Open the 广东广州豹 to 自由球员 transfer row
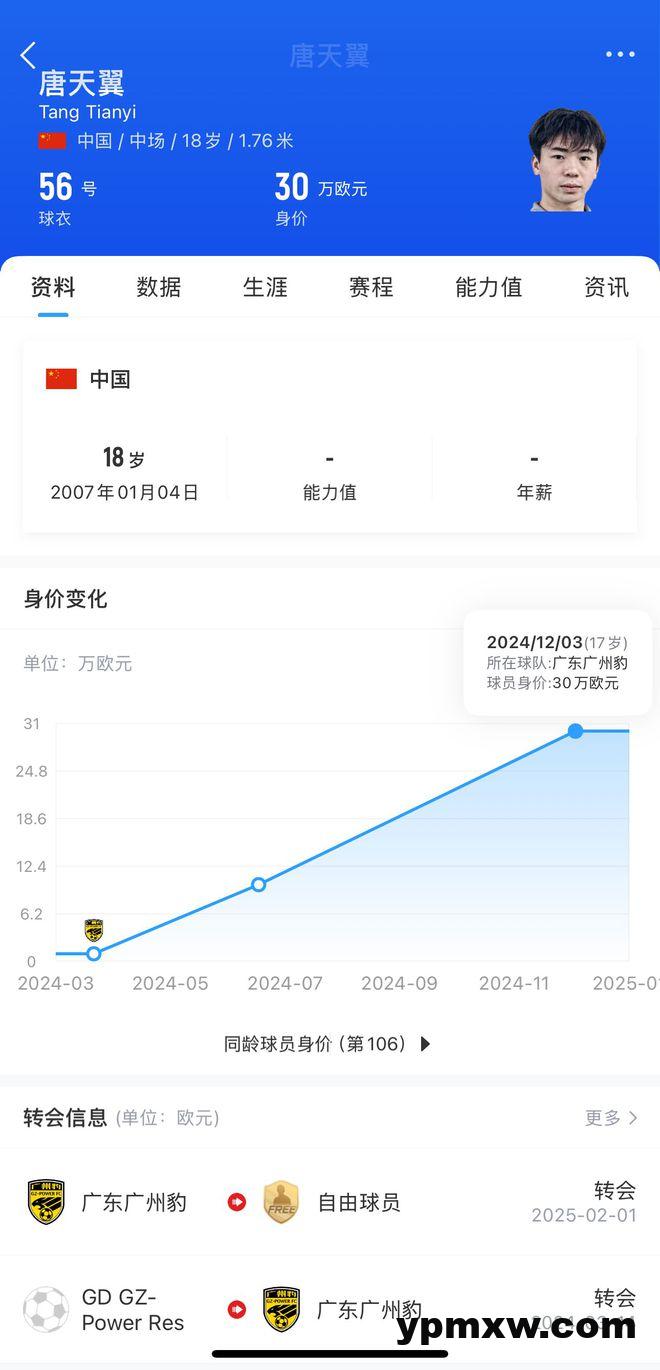660x1370 pixels. pos(330,1202)
